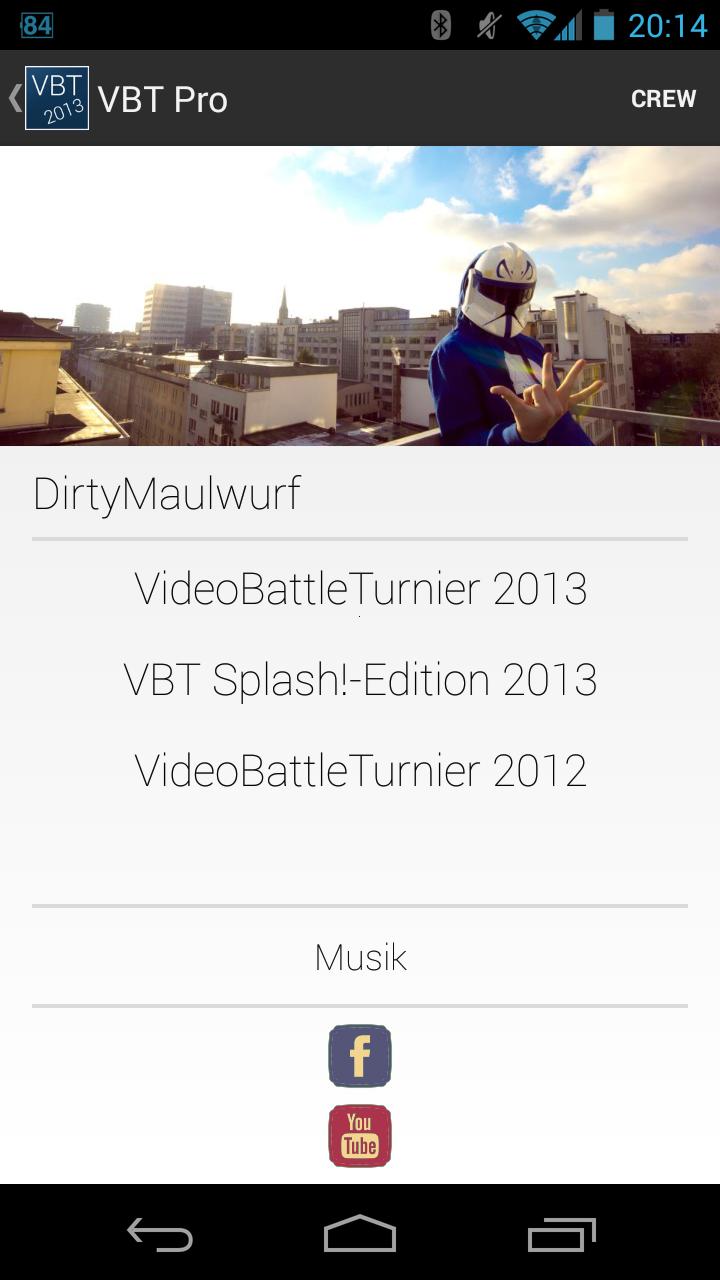Tap the DirtyMaulwurf header photo

click(x=360, y=295)
